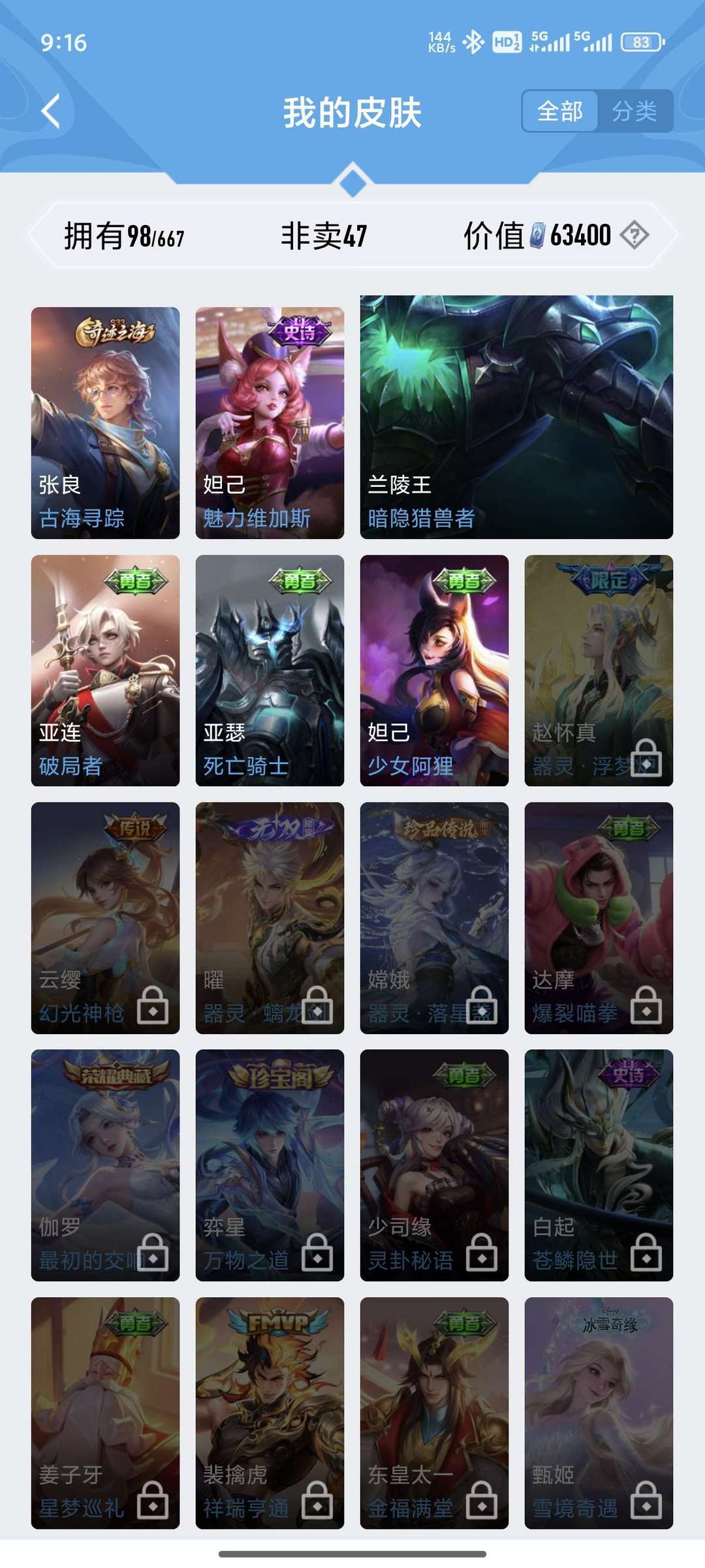
Task: Tap the locked 弈星 万物之道 skin
Action: 270,1165
